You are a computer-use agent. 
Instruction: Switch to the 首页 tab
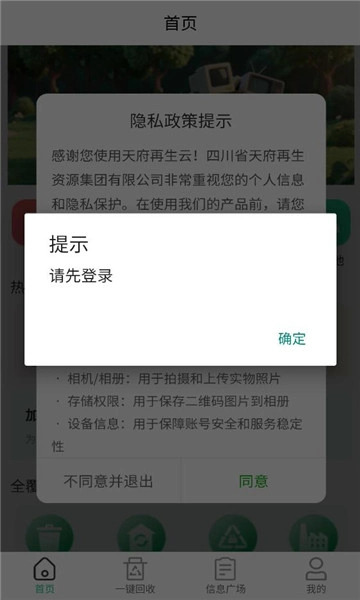(x=45, y=576)
